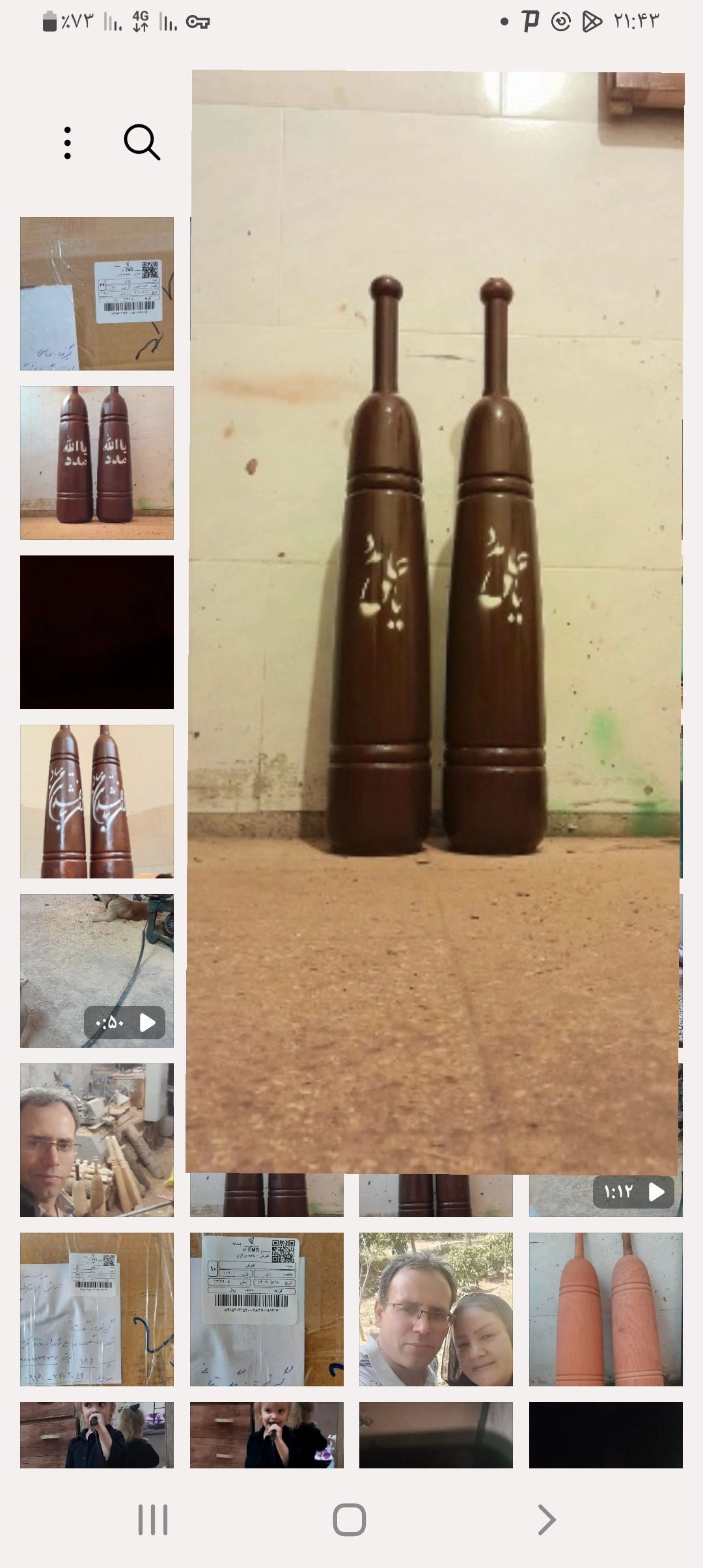Open recent apps
This screenshot has height=1568, width=703.
(153, 1520)
